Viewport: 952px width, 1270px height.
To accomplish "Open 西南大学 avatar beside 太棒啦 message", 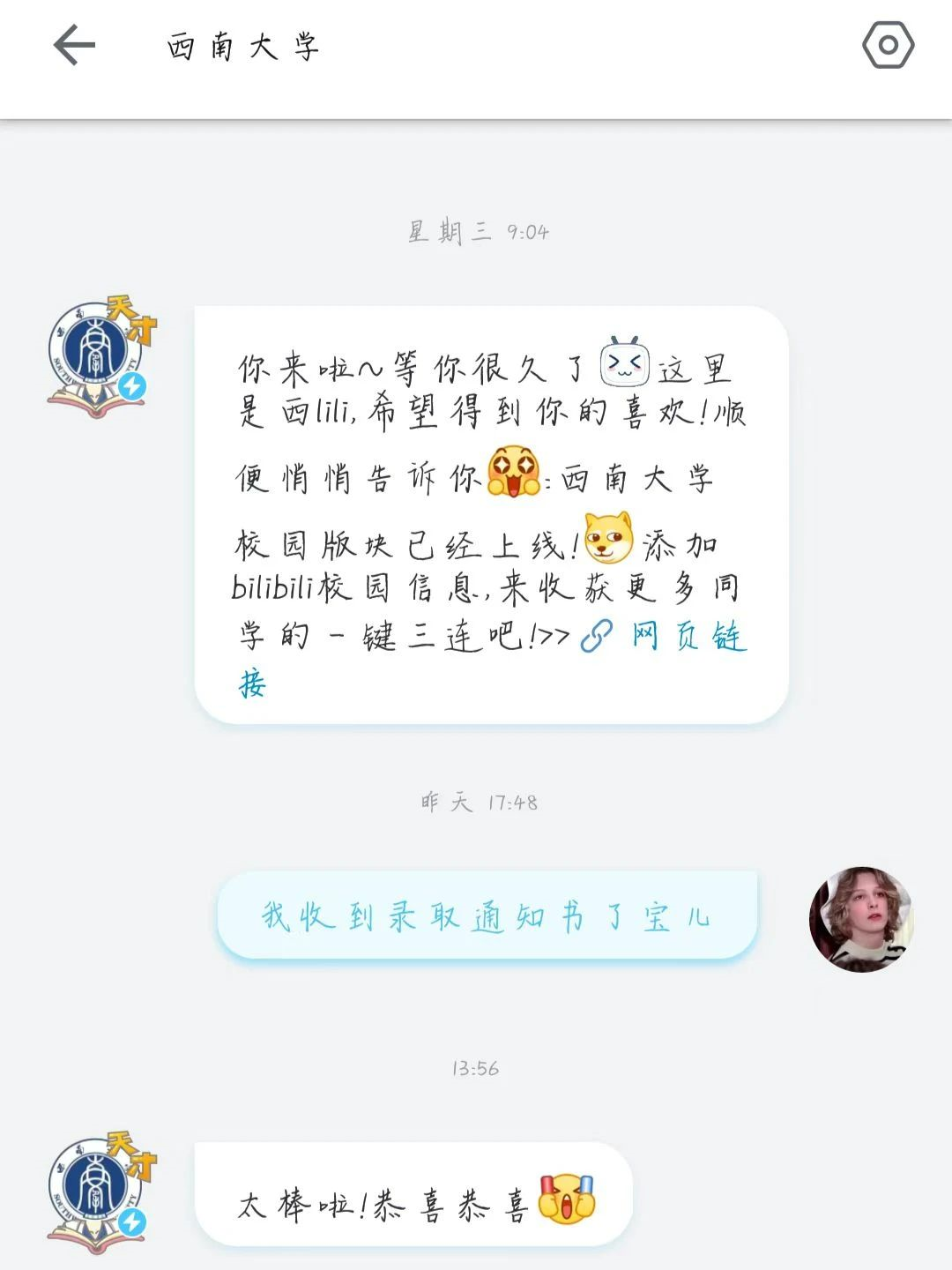I will pyautogui.click(x=100, y=1192).
